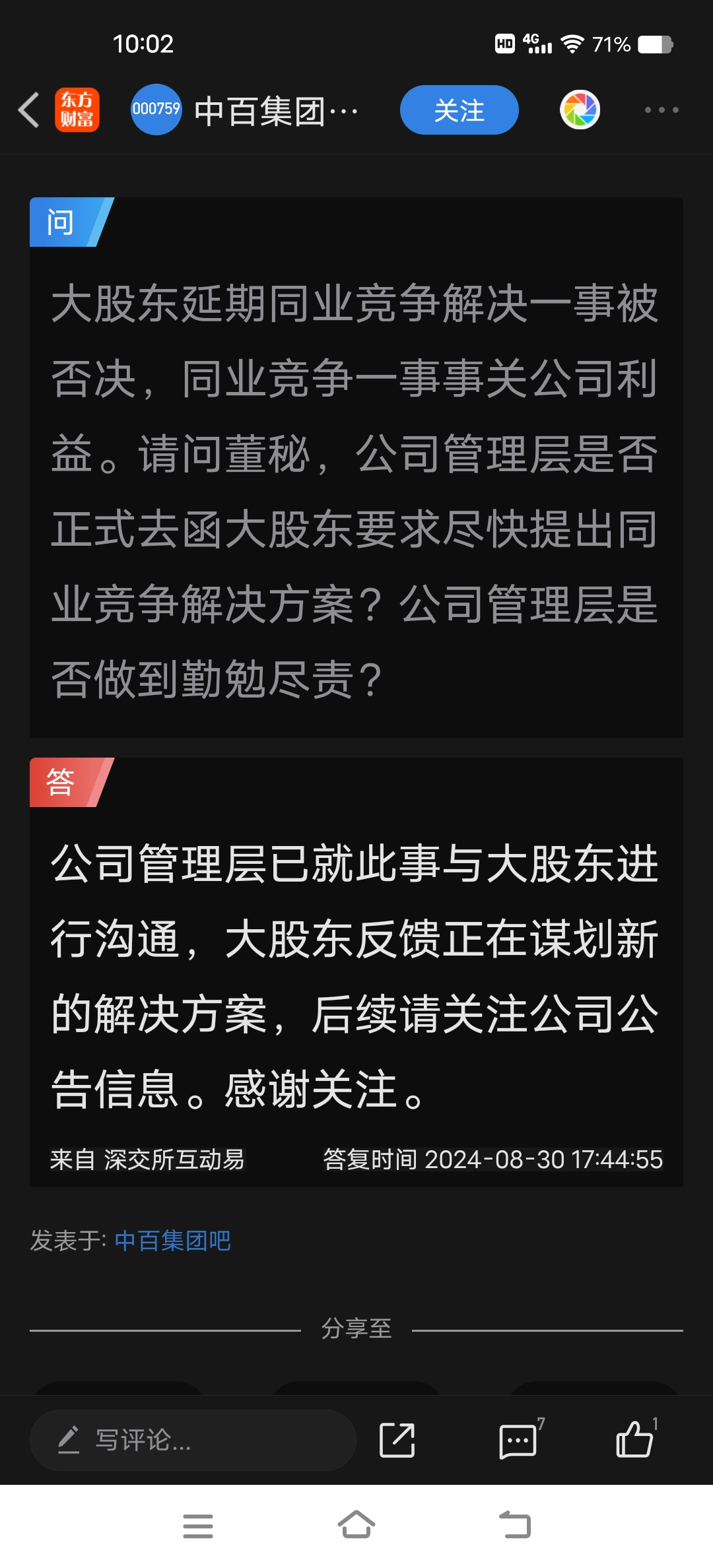Open the 中百集团吧 forum link
The image size is (713, 1568).
click(x=173, y=1241)
